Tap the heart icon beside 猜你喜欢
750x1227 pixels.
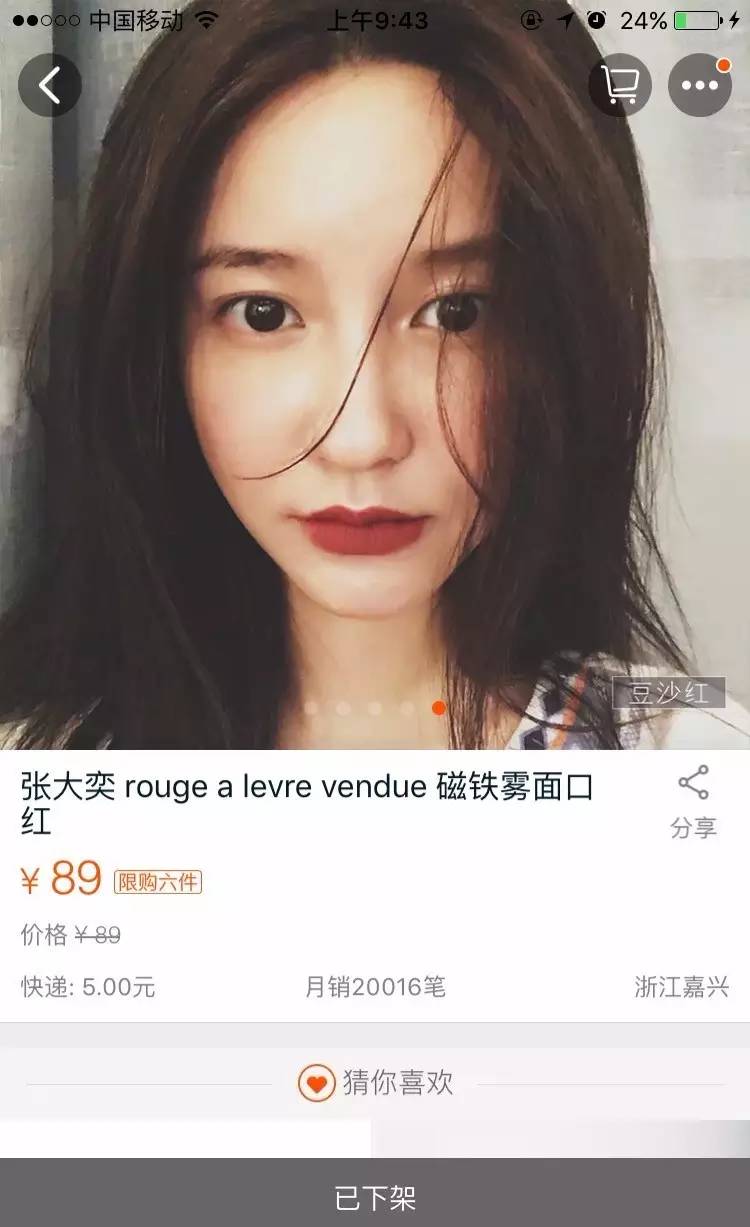coord(316,1082)
